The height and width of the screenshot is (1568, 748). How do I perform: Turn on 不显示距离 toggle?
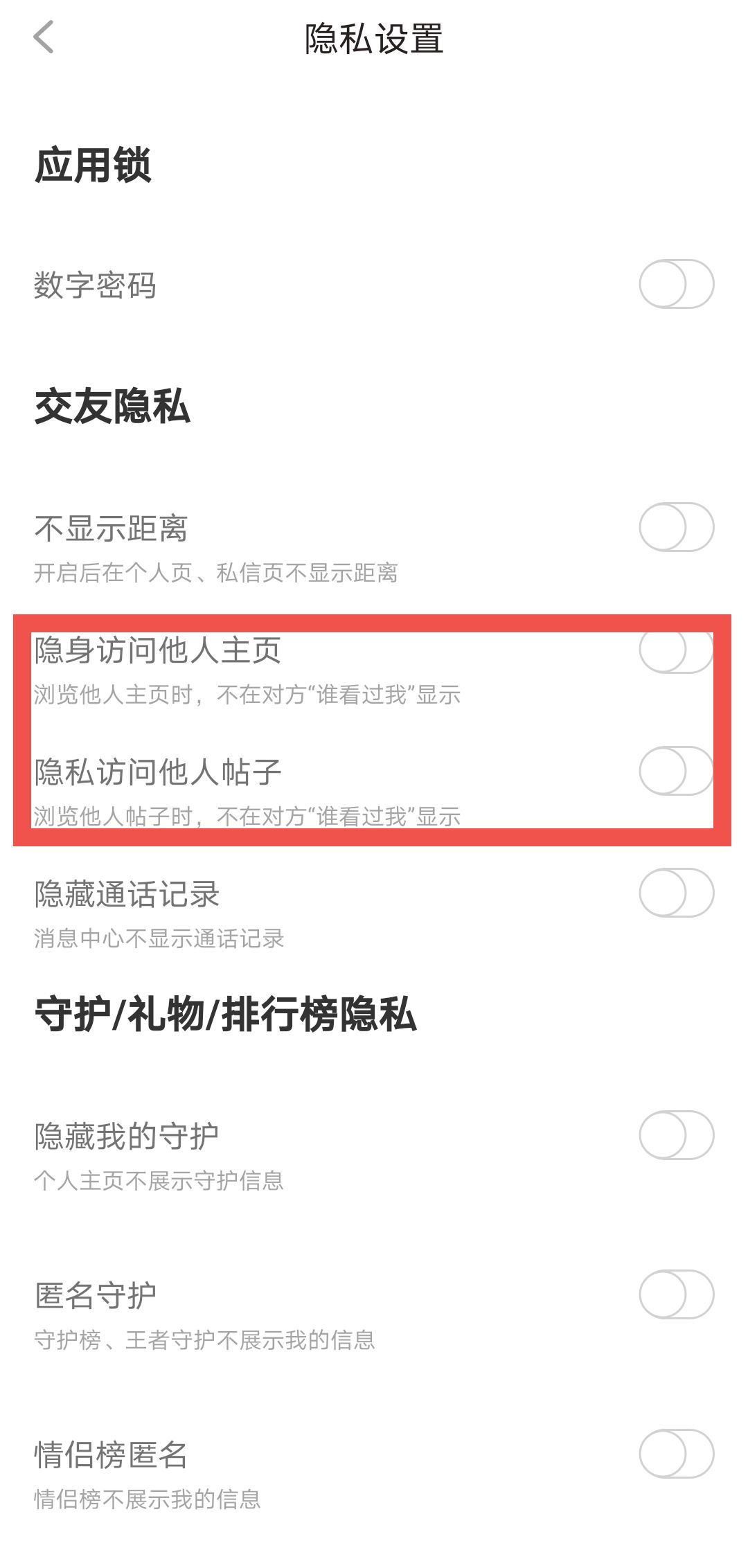(676, 527)
